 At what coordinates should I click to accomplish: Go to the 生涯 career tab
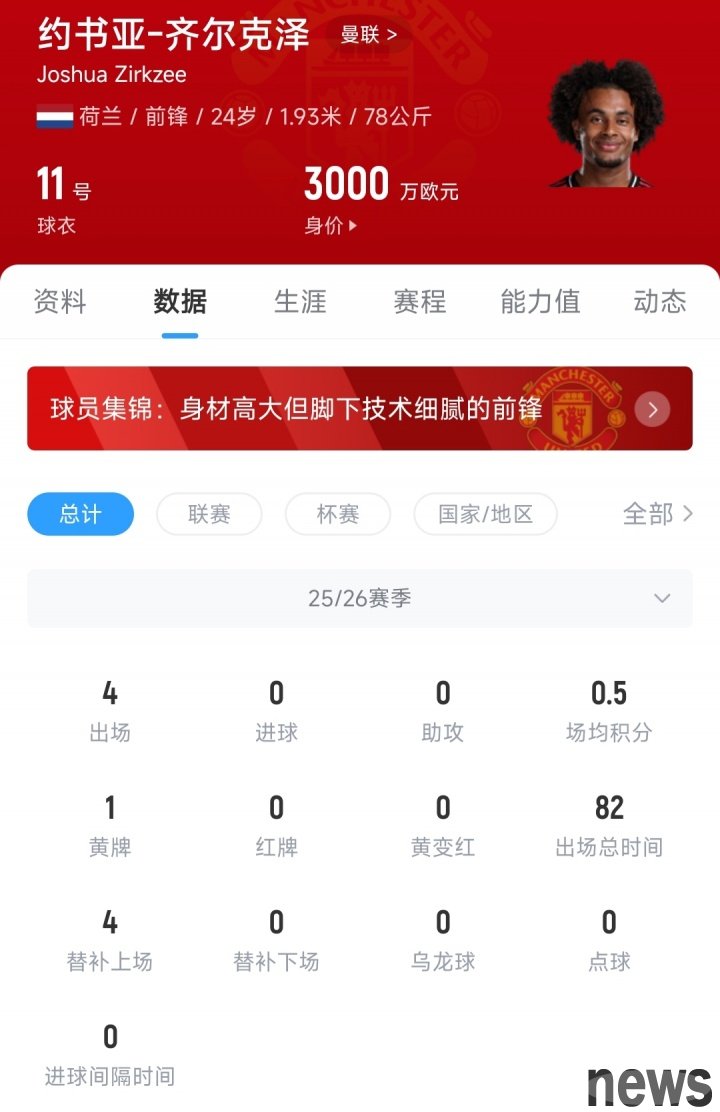click(x=300, y=302)
